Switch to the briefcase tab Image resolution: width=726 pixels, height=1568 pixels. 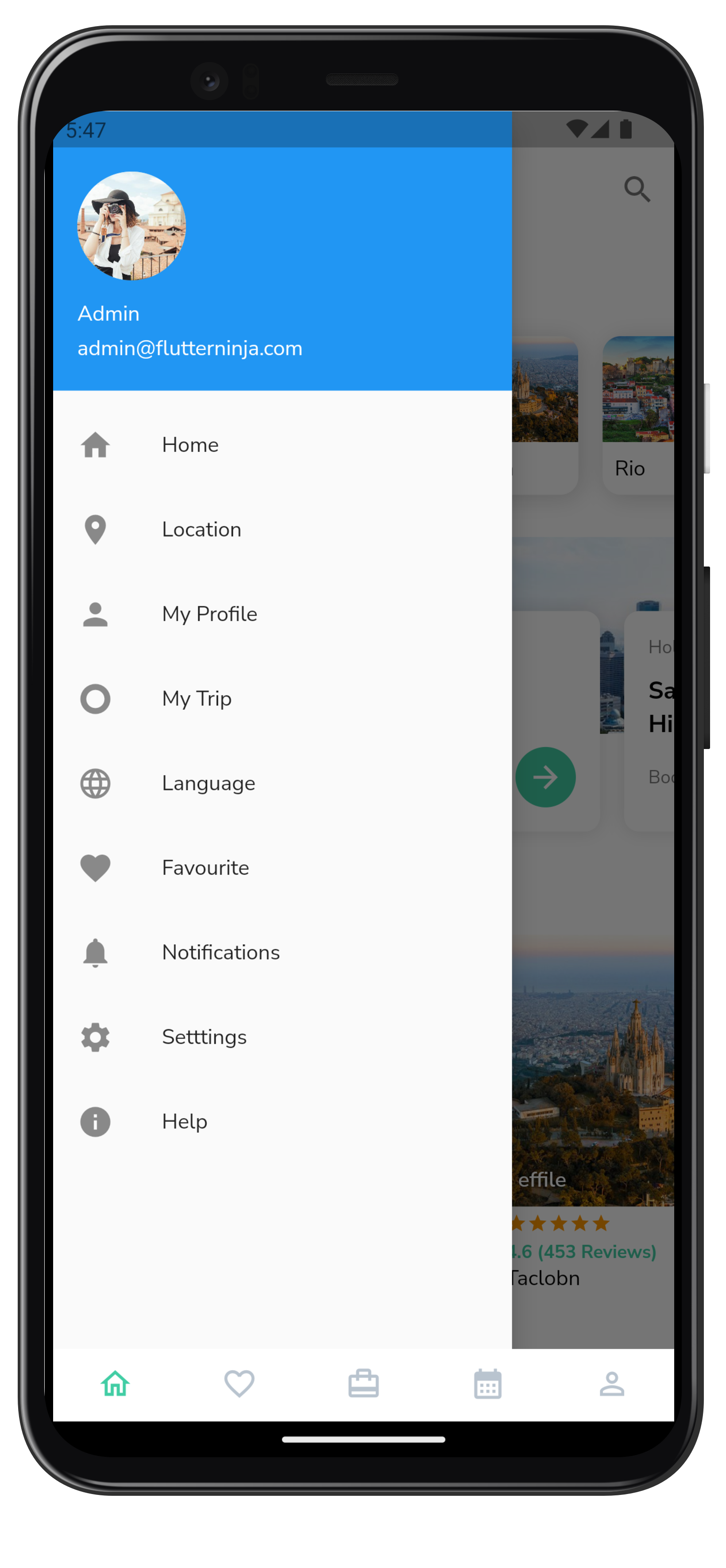tap(363, 1384)
